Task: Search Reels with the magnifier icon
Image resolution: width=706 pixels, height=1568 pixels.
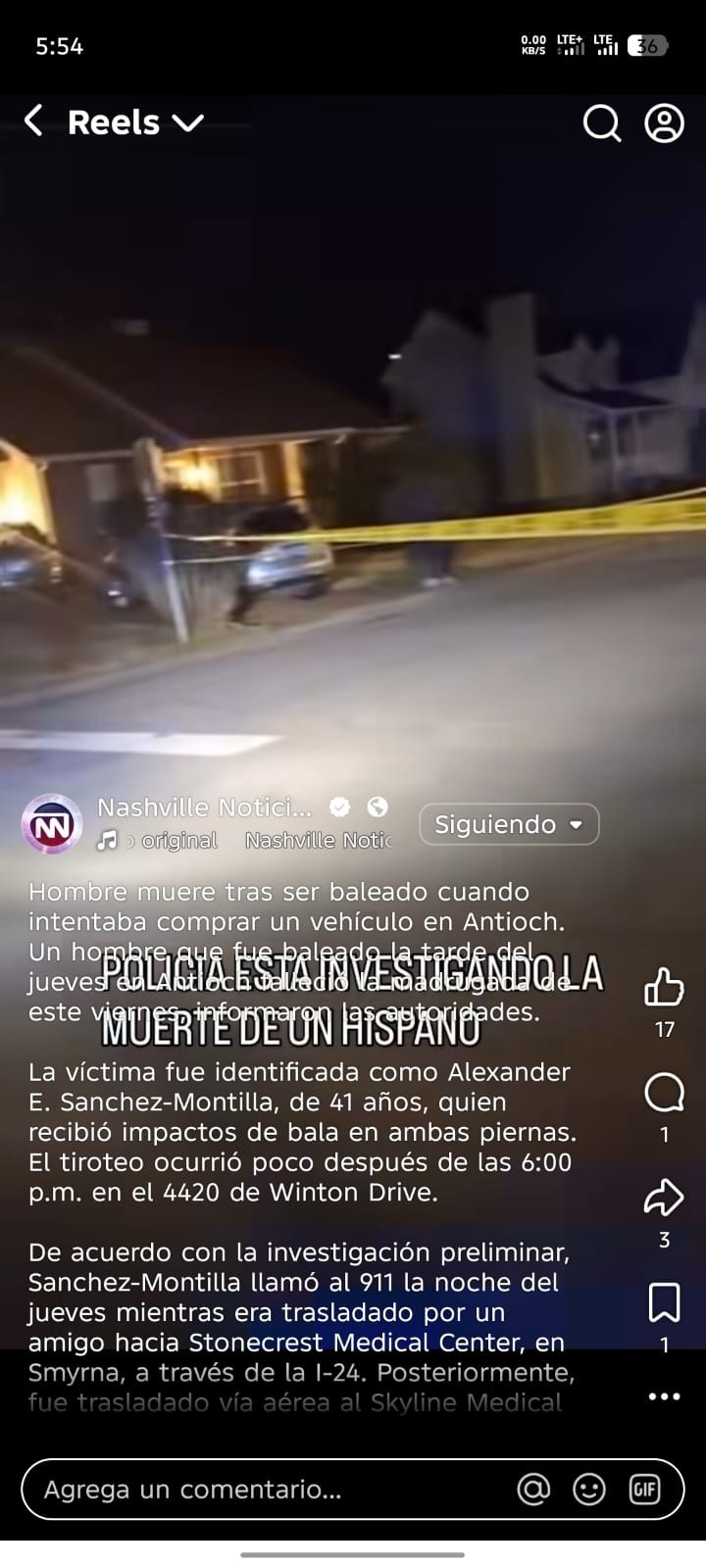Action: (x=601, y=123)
